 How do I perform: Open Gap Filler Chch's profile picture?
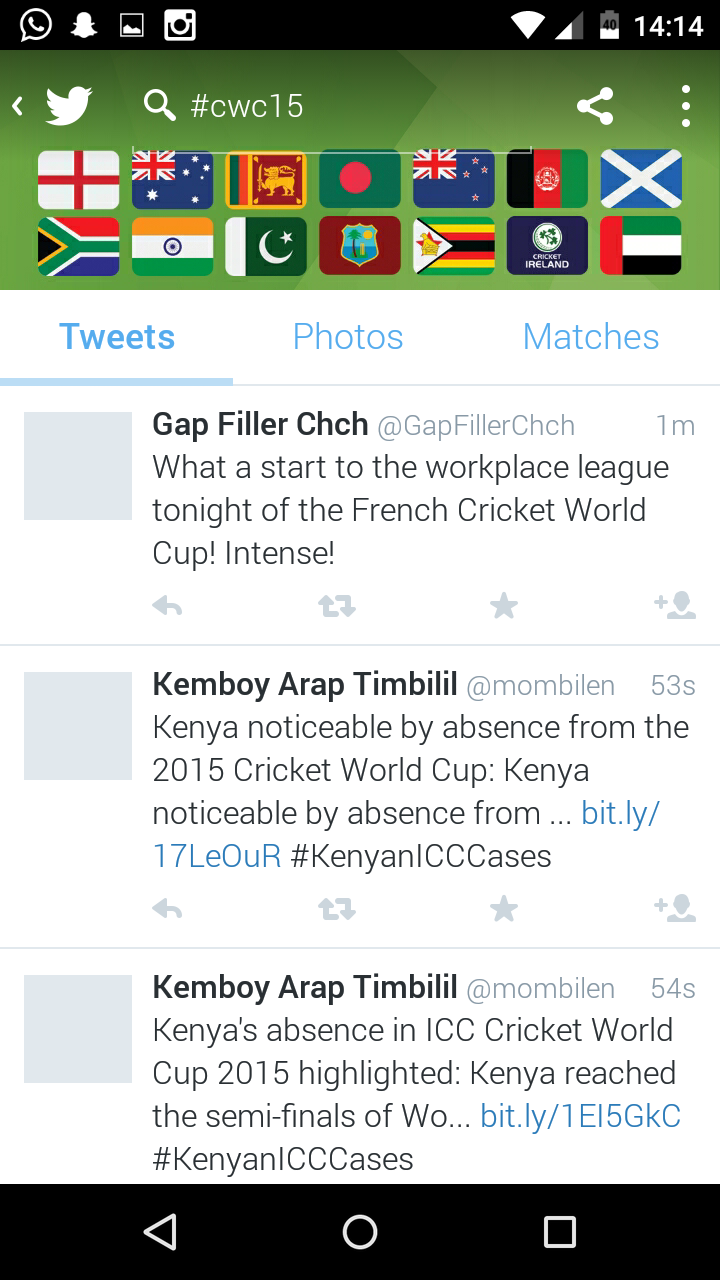click(x=78, y=466)
